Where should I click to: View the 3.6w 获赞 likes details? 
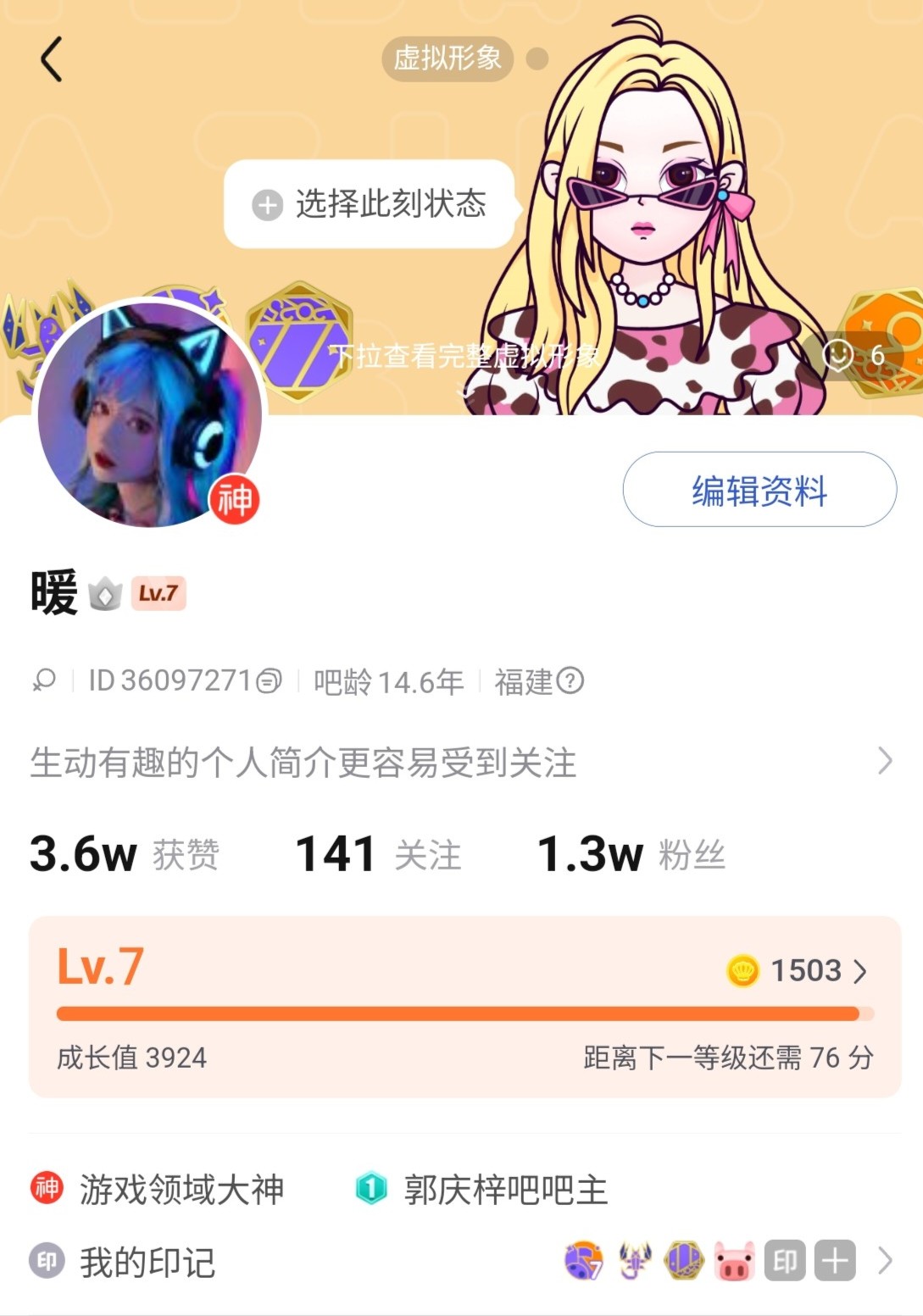(x=124, y=853)
